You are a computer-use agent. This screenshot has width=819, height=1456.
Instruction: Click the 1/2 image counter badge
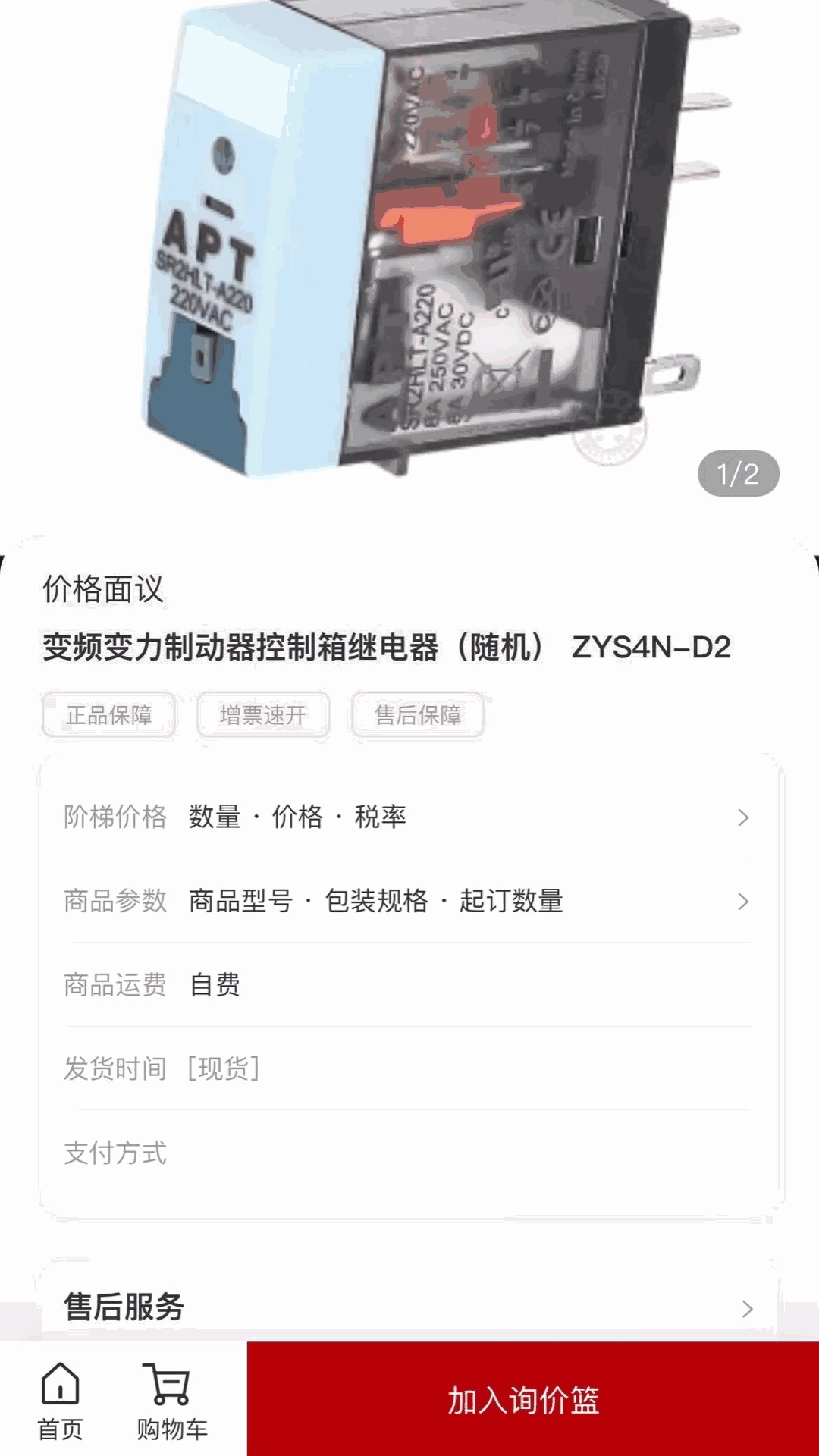click(x=739, y=474)
